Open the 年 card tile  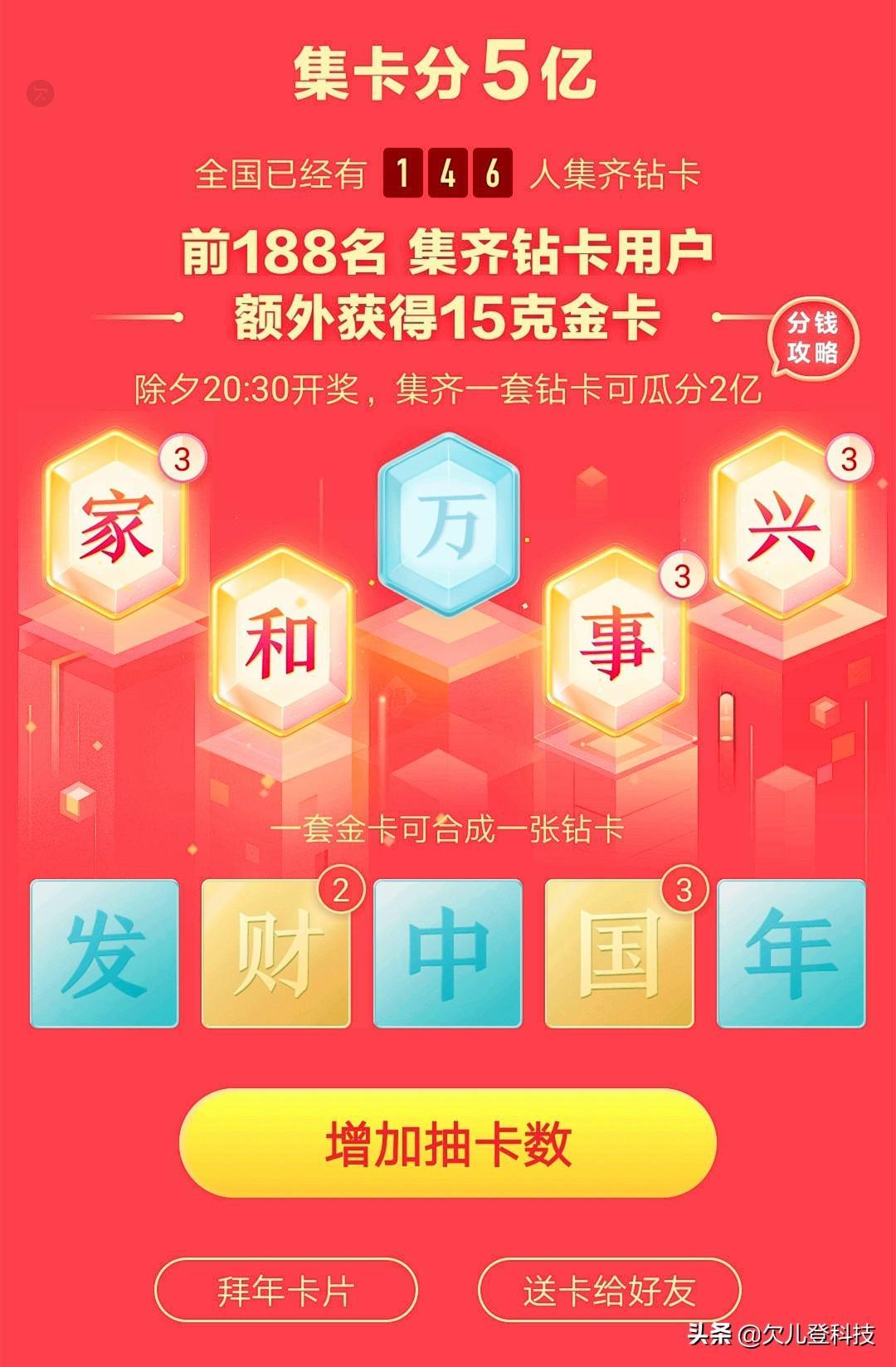[x=791, y=954]
